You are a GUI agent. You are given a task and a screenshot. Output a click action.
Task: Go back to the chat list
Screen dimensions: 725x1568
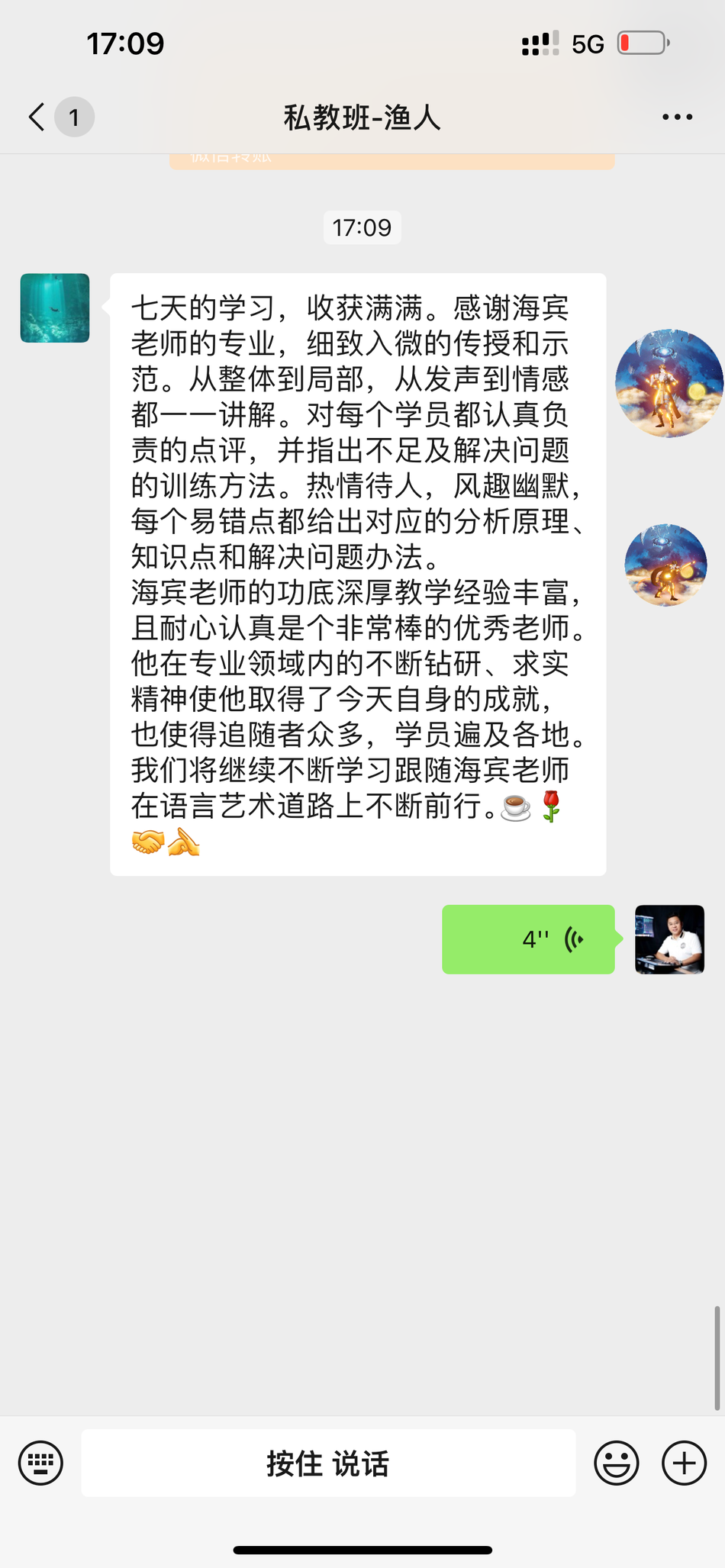[37, 118]
